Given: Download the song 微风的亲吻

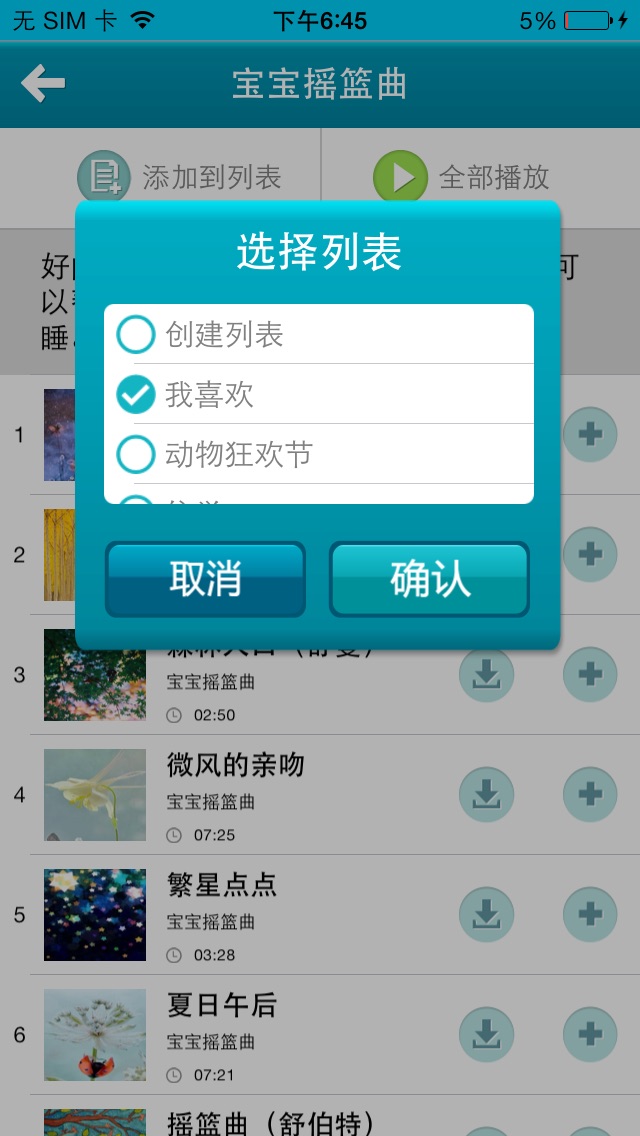Looking at the screenshot, I should point(486,795).
